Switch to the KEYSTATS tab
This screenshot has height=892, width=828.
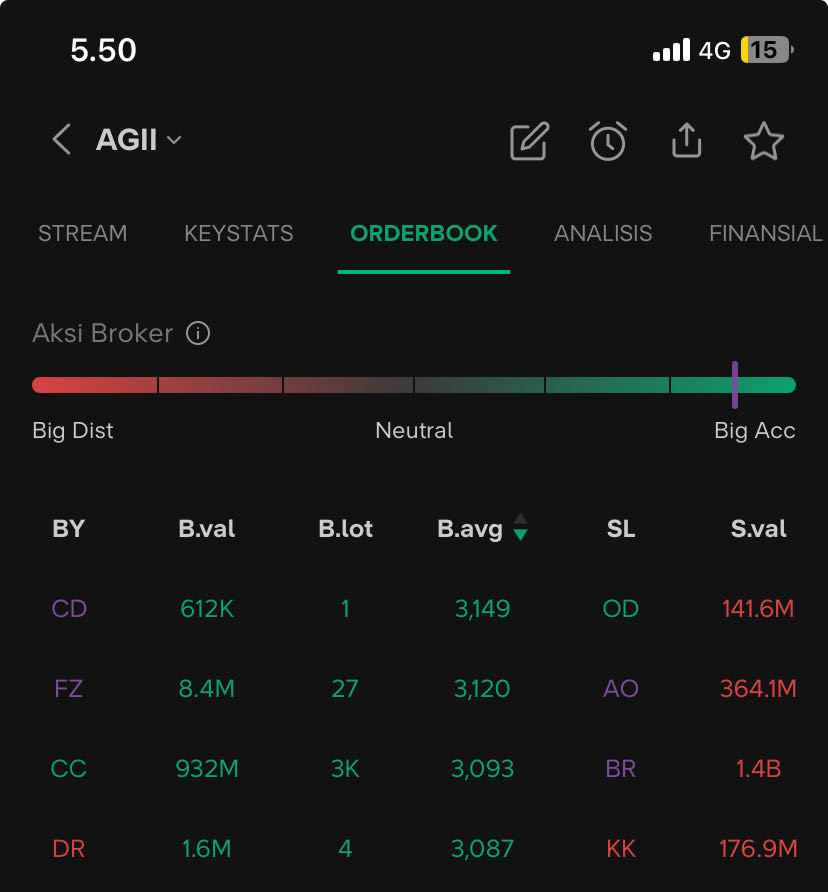(239, 234)
